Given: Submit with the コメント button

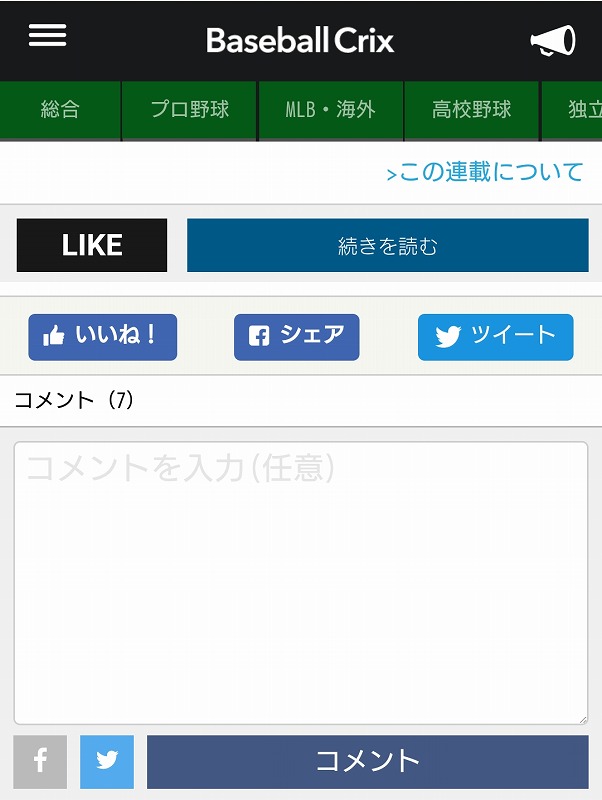Looking at the screenshot, I should point(367,762).
